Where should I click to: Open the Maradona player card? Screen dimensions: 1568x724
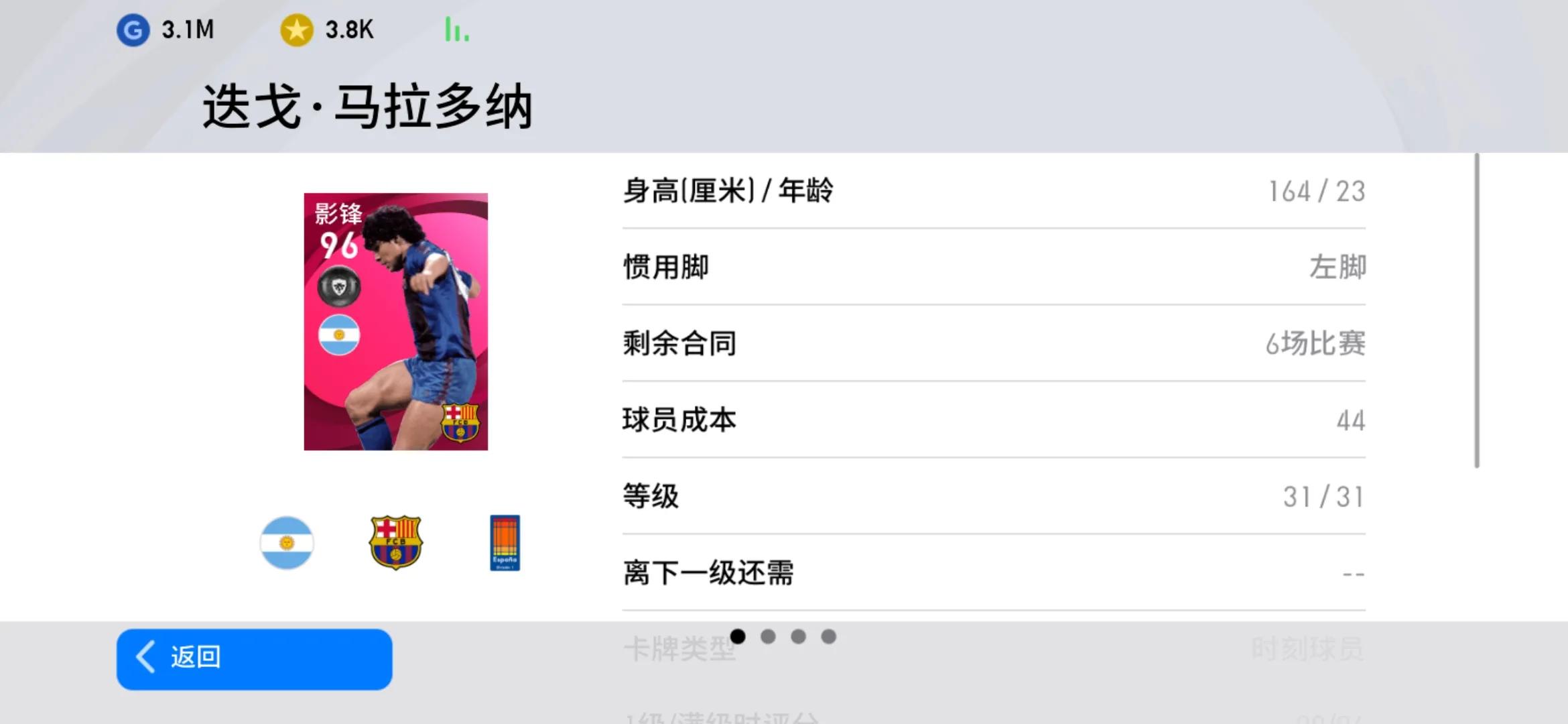point(395,322)
